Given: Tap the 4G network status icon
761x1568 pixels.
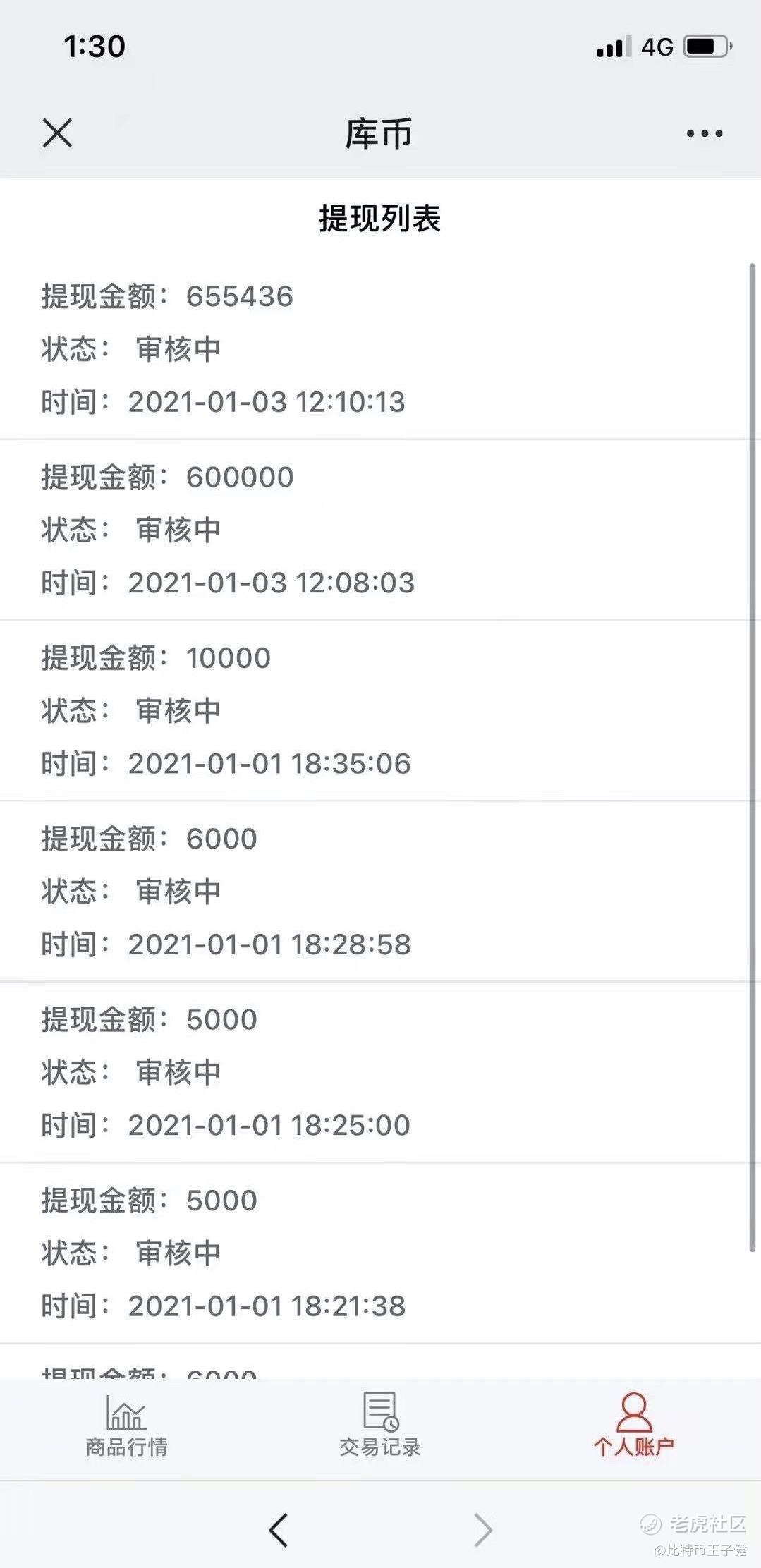Looking at the screenshot, I should [657, 46].
